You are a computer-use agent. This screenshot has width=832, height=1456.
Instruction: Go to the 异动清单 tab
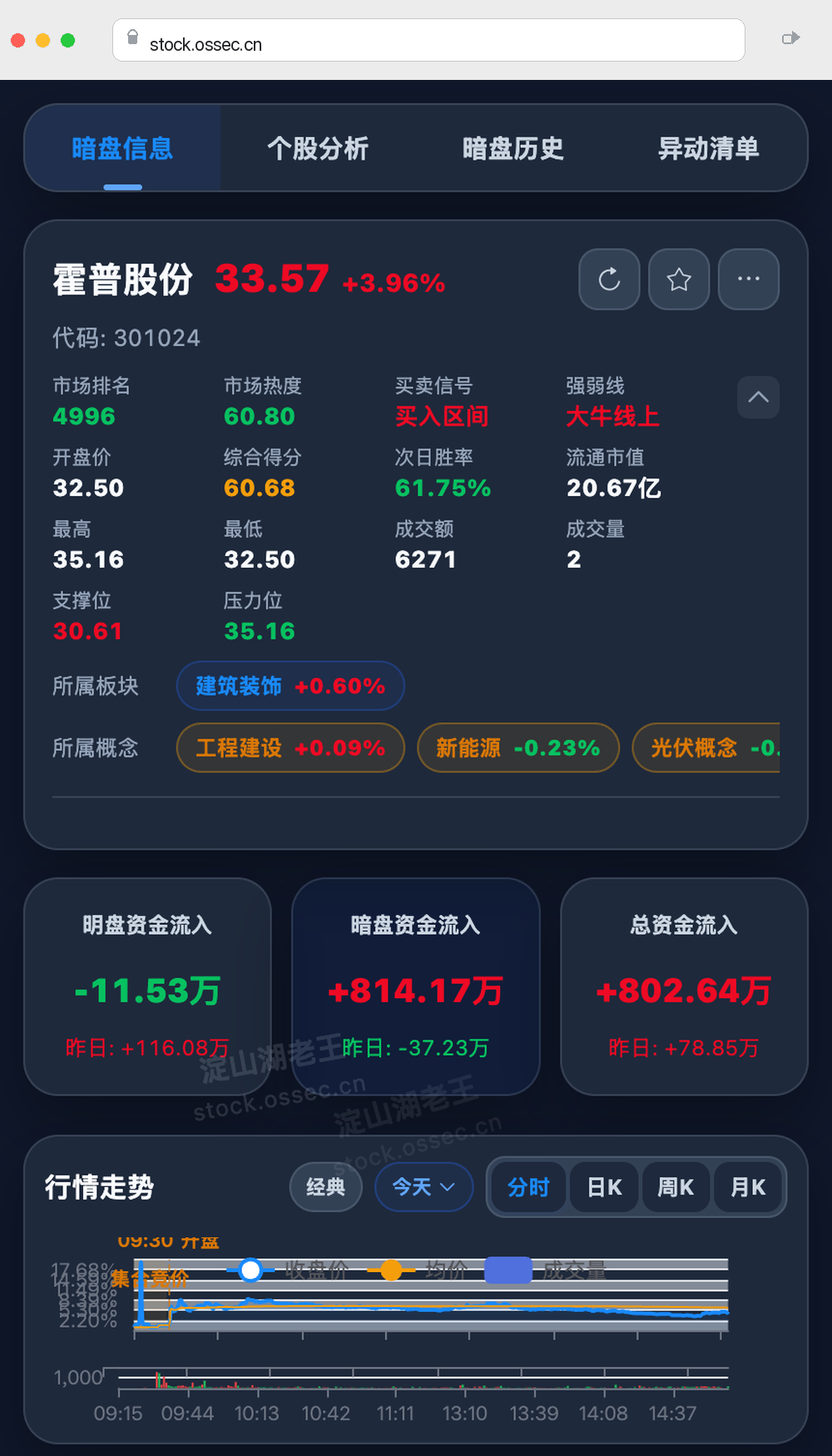709,148
